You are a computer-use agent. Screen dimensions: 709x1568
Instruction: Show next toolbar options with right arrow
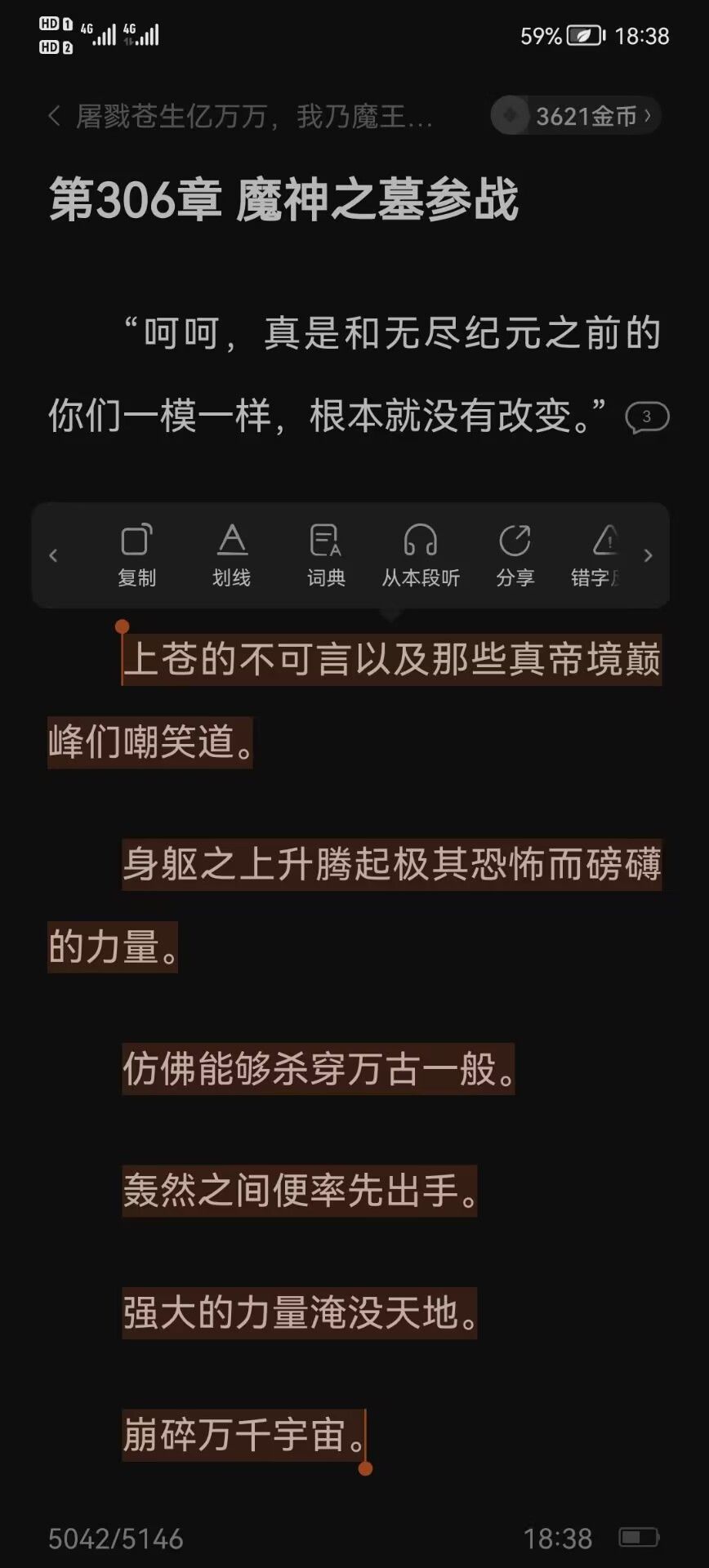[x=648, y=555]
